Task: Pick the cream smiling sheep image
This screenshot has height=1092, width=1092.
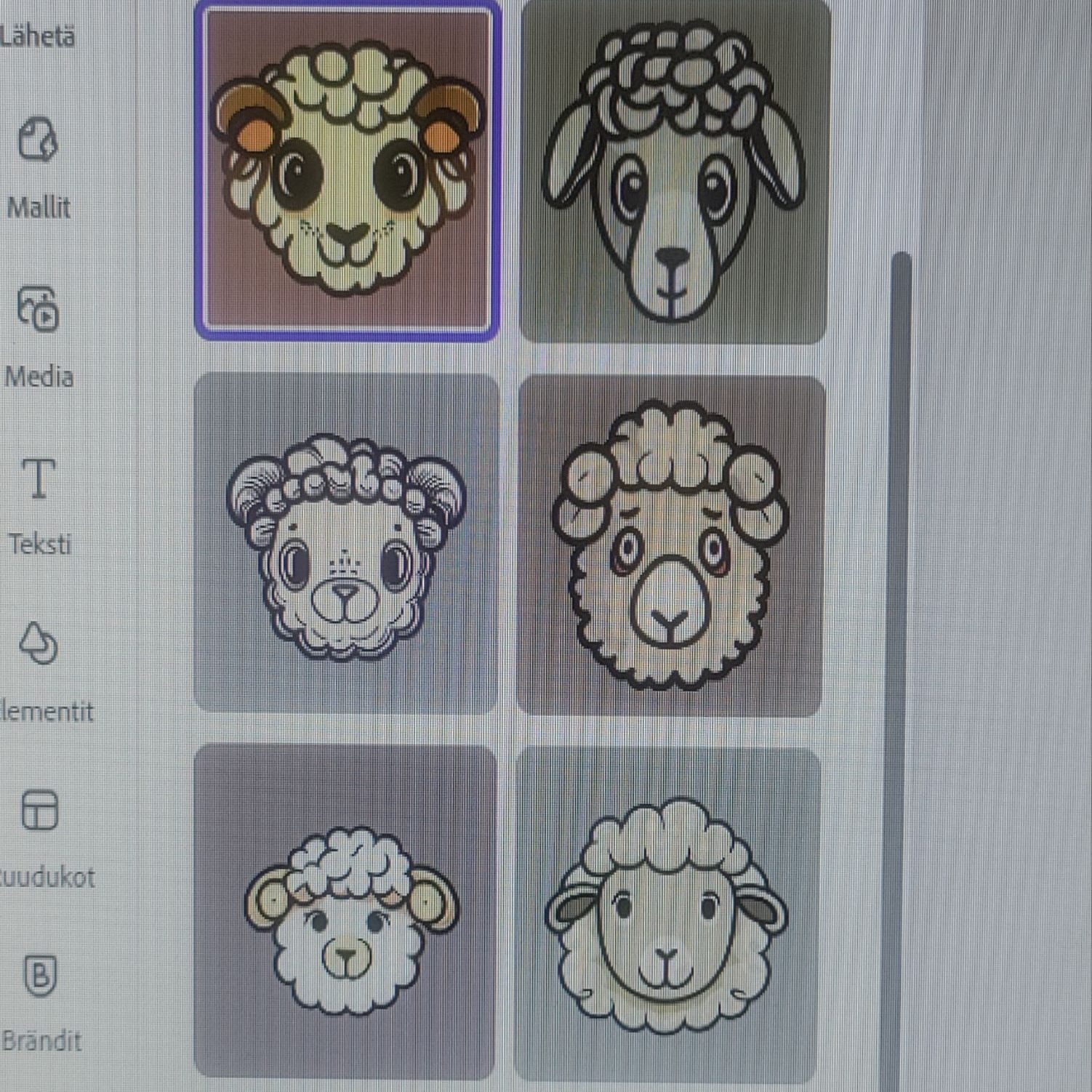Action: point(667,915)
